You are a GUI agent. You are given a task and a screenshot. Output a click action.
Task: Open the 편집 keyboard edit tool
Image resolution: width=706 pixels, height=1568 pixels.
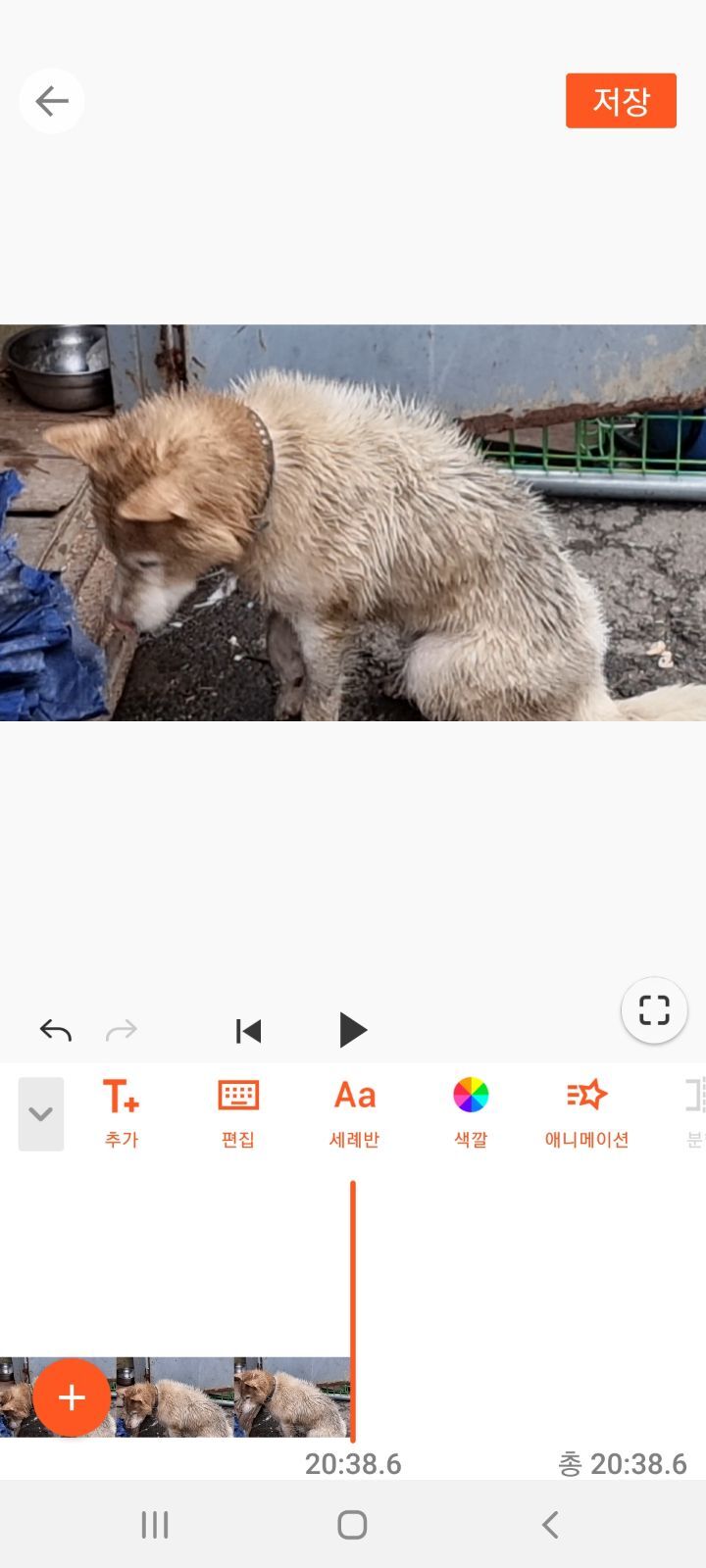(238, 1112)
